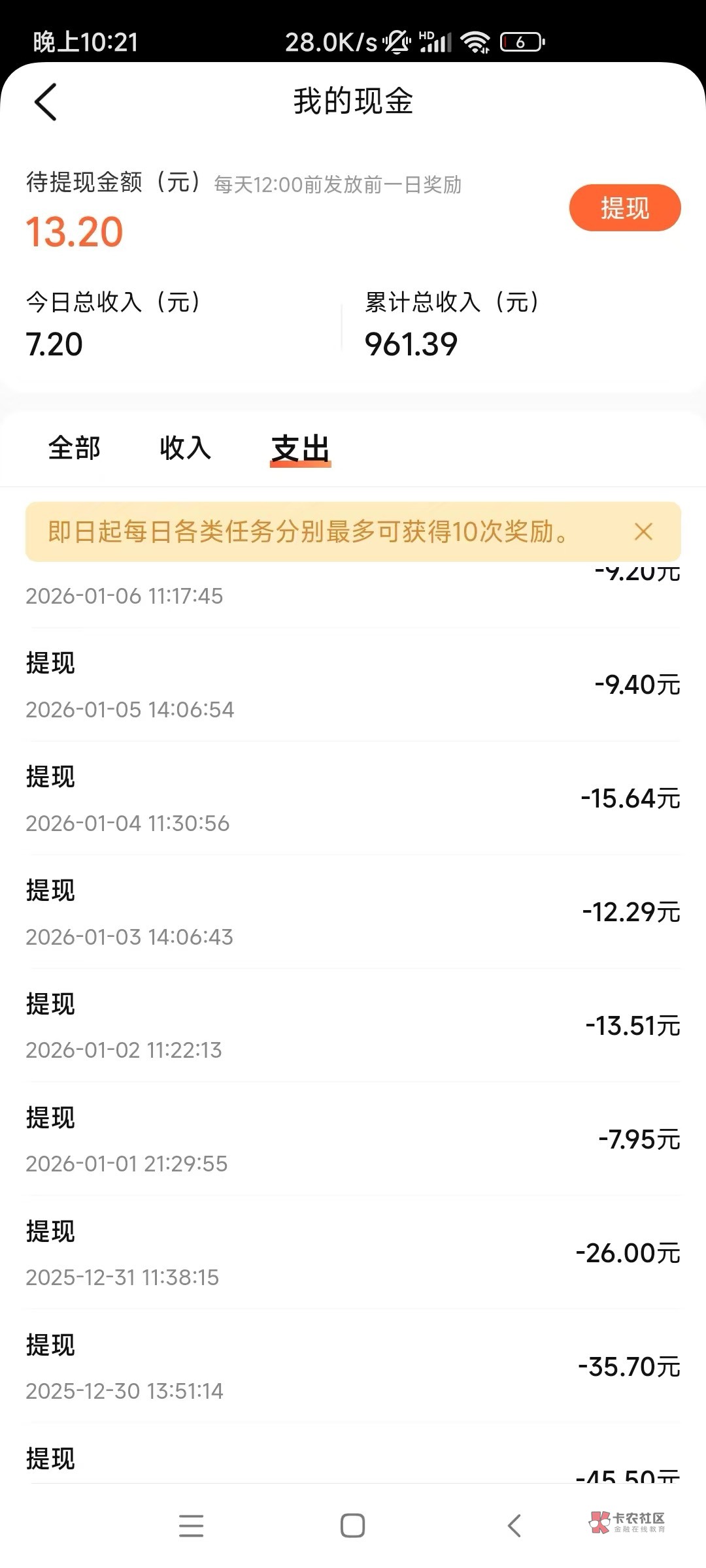Dismiss the daily reward limit notice
Image resolution: width=706 pixels, height=1568 pixels.
[643, 532]
